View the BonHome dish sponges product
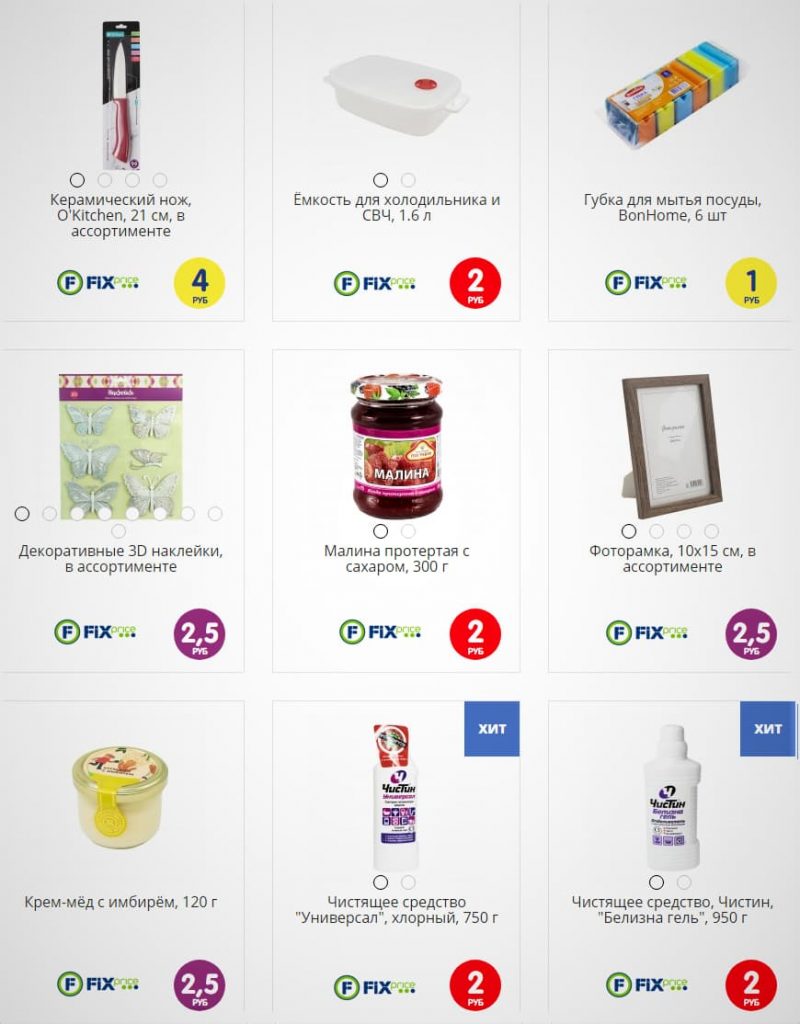The image size is (800, 1024). pos(672,207)
